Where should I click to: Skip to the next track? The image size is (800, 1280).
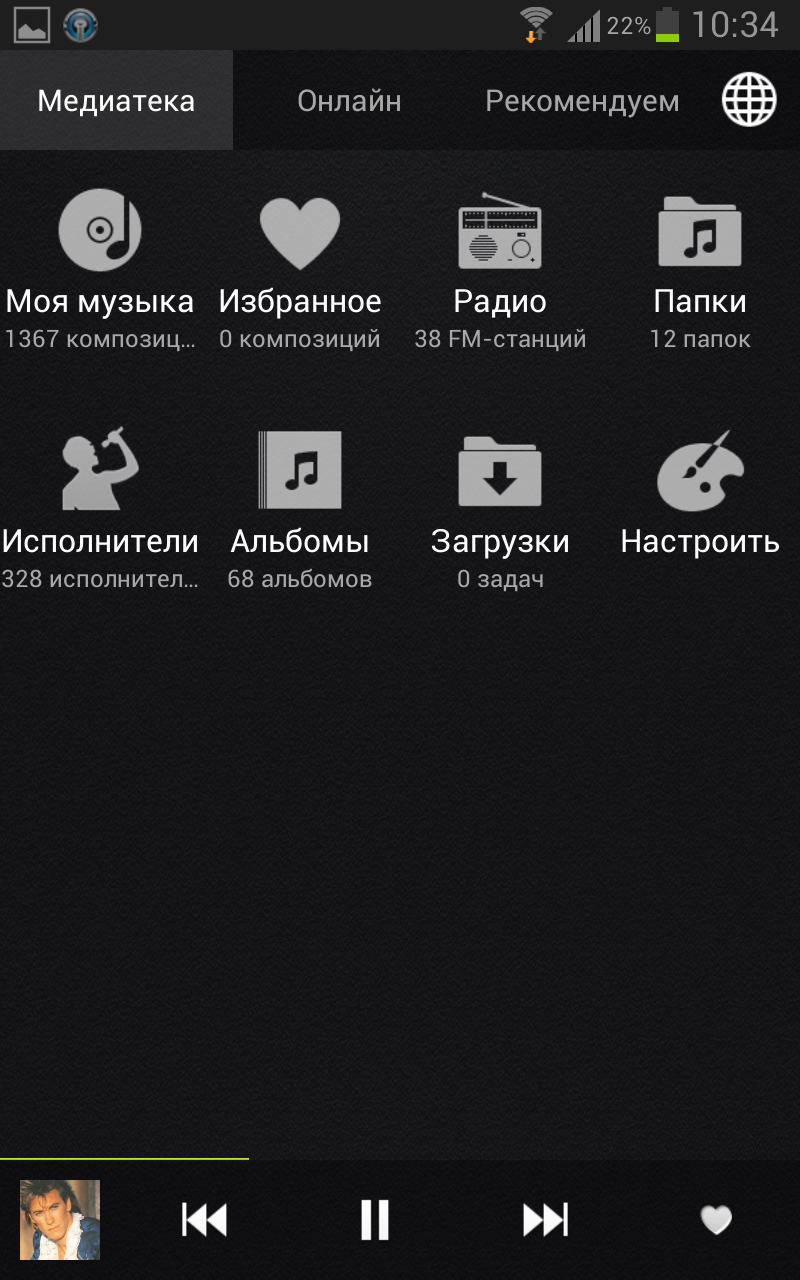pyautogui.click(x=545, y=1220)
